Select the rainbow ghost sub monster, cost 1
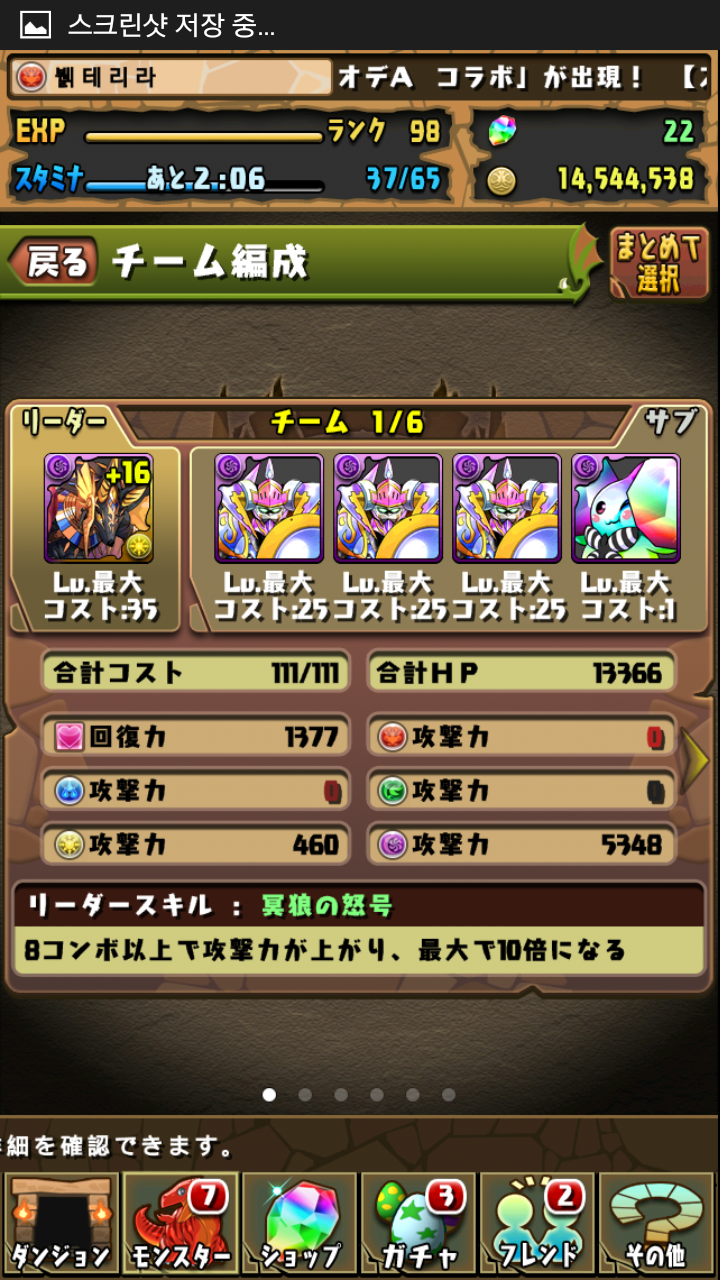The image size is (720, 1280). (626, 508)
